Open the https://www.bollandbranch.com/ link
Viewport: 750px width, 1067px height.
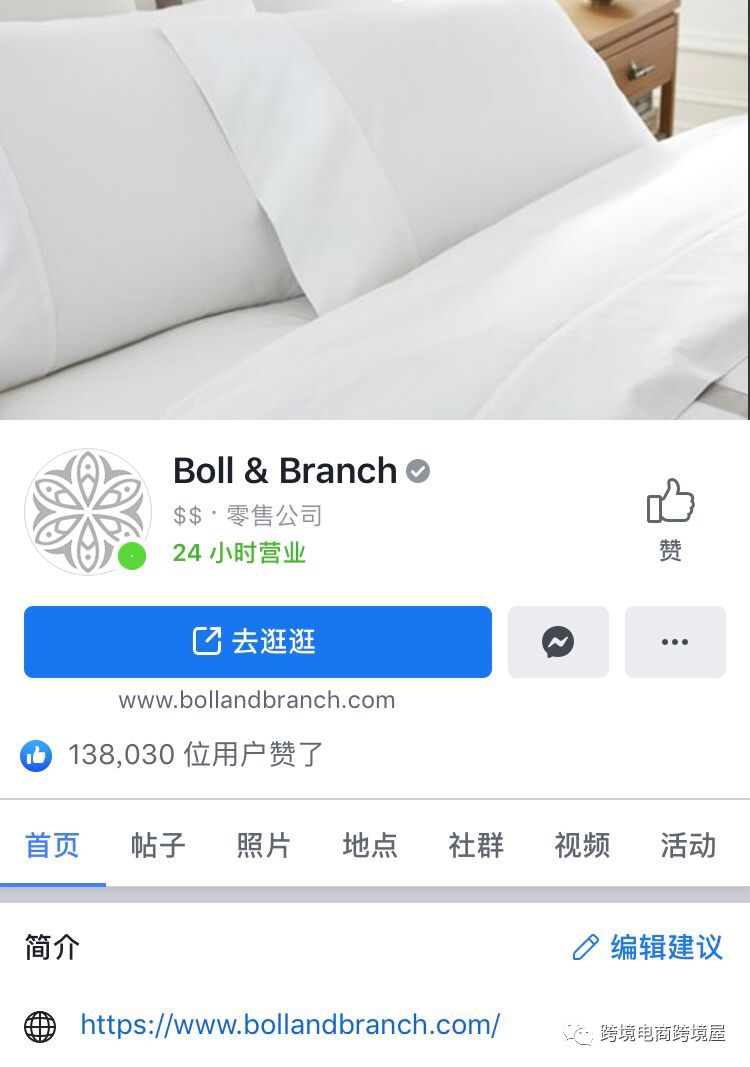pos(290,1025)
